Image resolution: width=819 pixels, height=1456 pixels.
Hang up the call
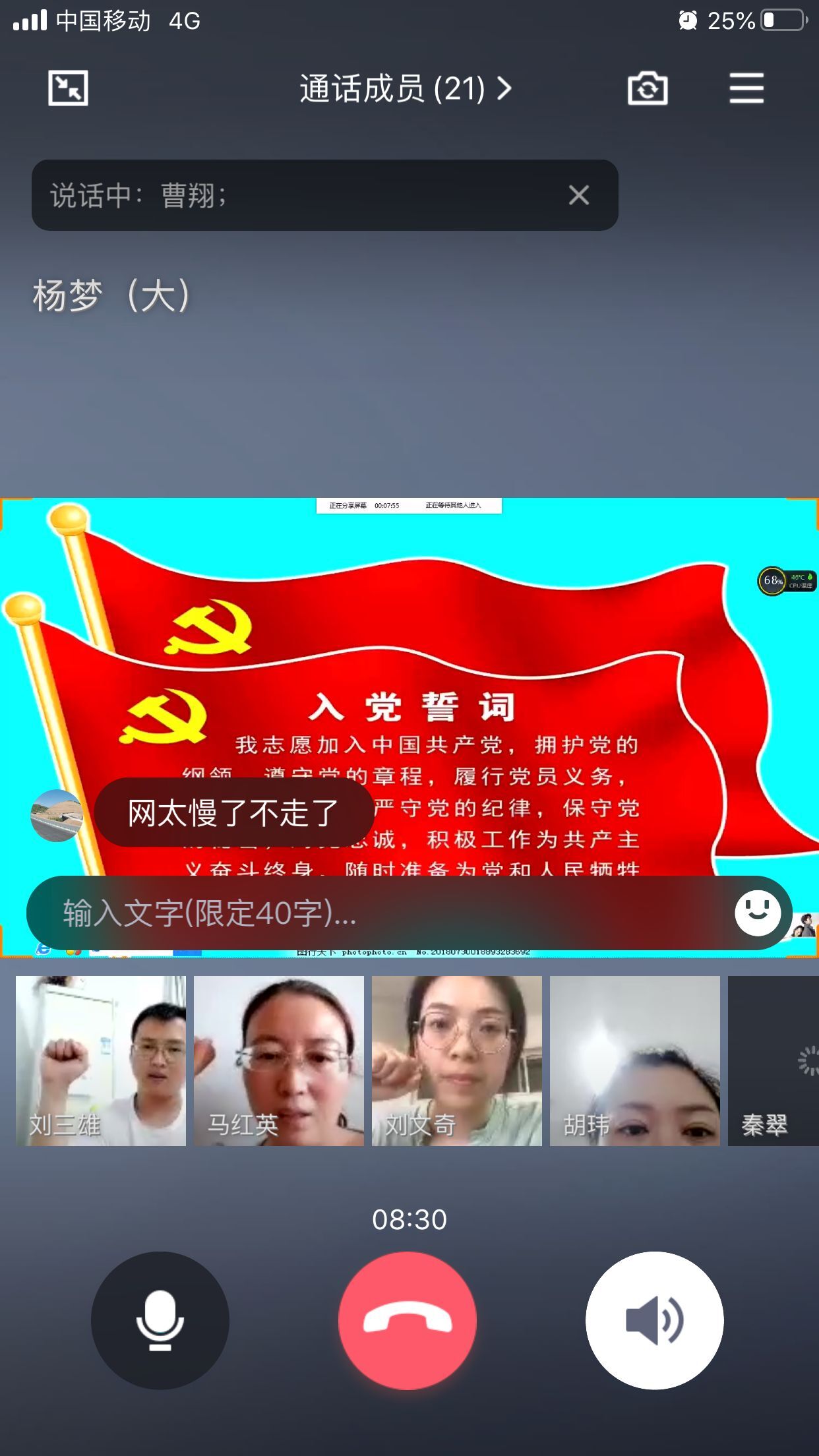coord(408,1320)
